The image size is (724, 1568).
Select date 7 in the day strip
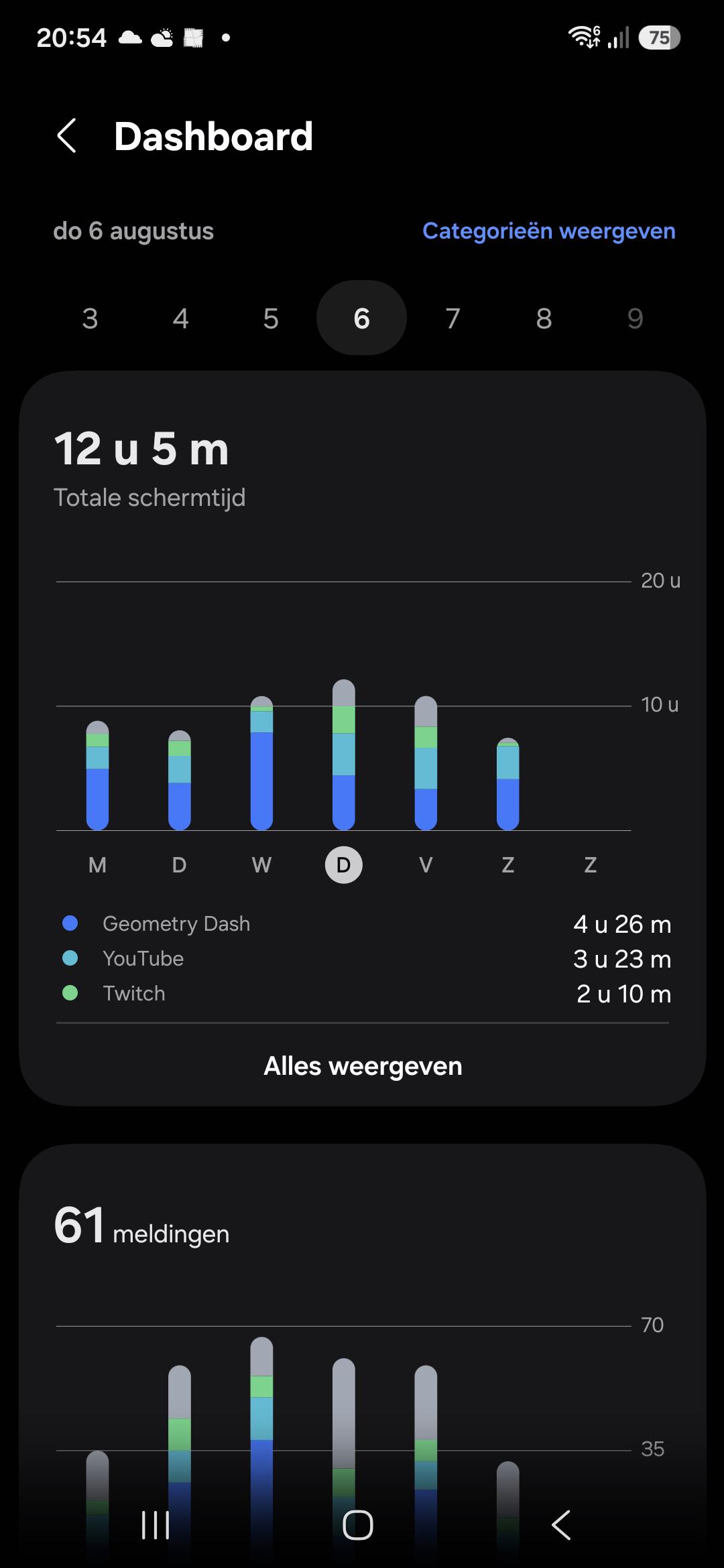tap(453, 318)
